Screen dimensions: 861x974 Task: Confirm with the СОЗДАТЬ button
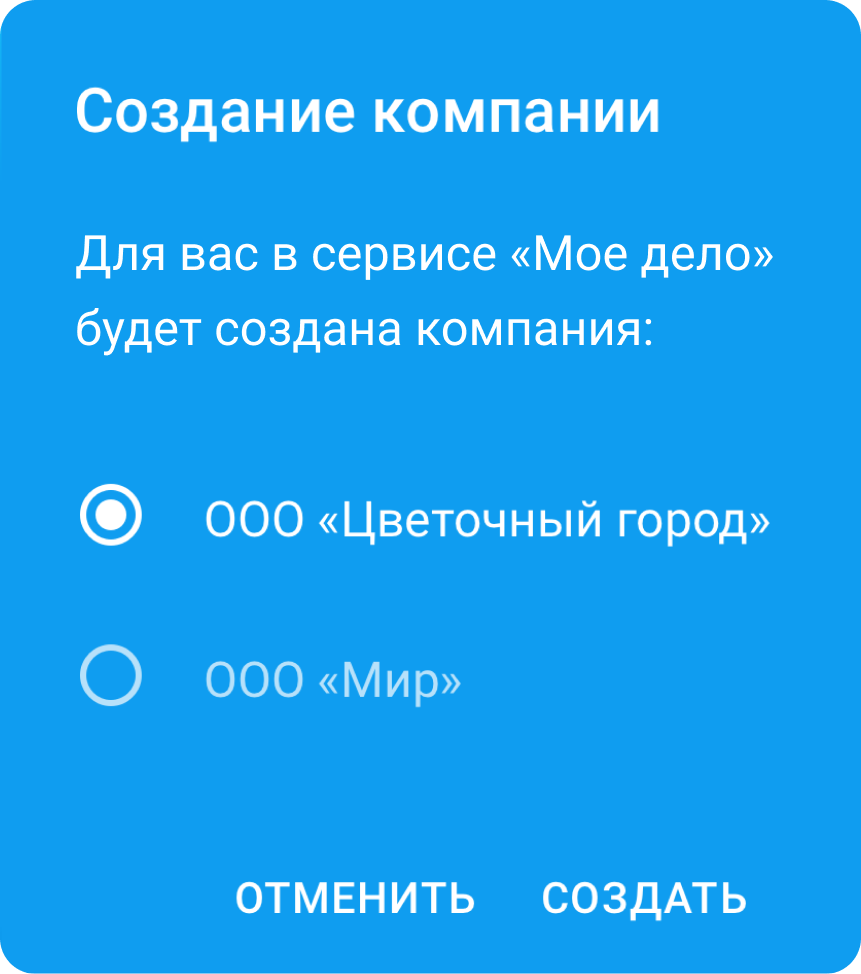pos(644,898)
